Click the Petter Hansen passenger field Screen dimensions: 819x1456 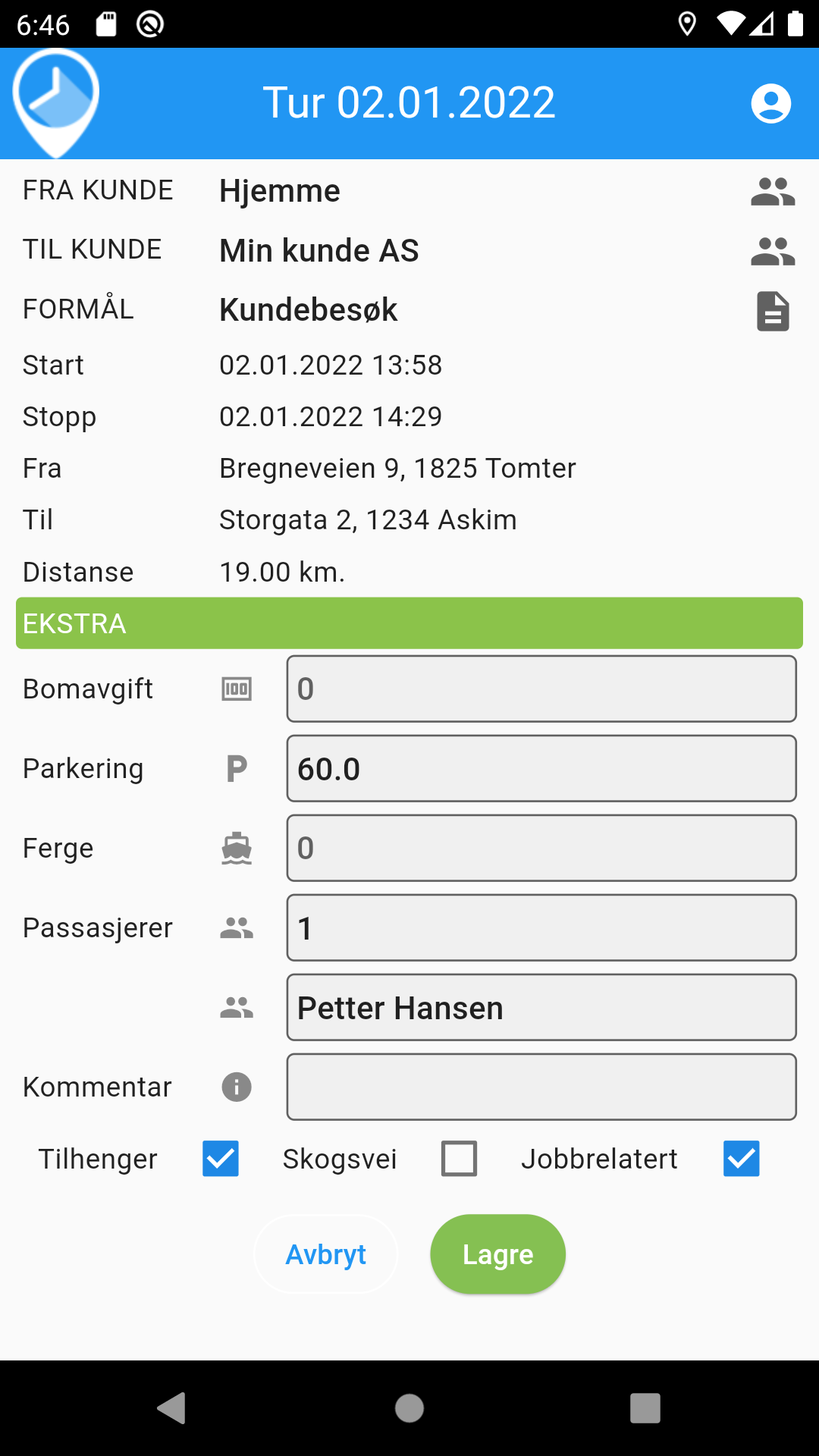coord(541,1007)
